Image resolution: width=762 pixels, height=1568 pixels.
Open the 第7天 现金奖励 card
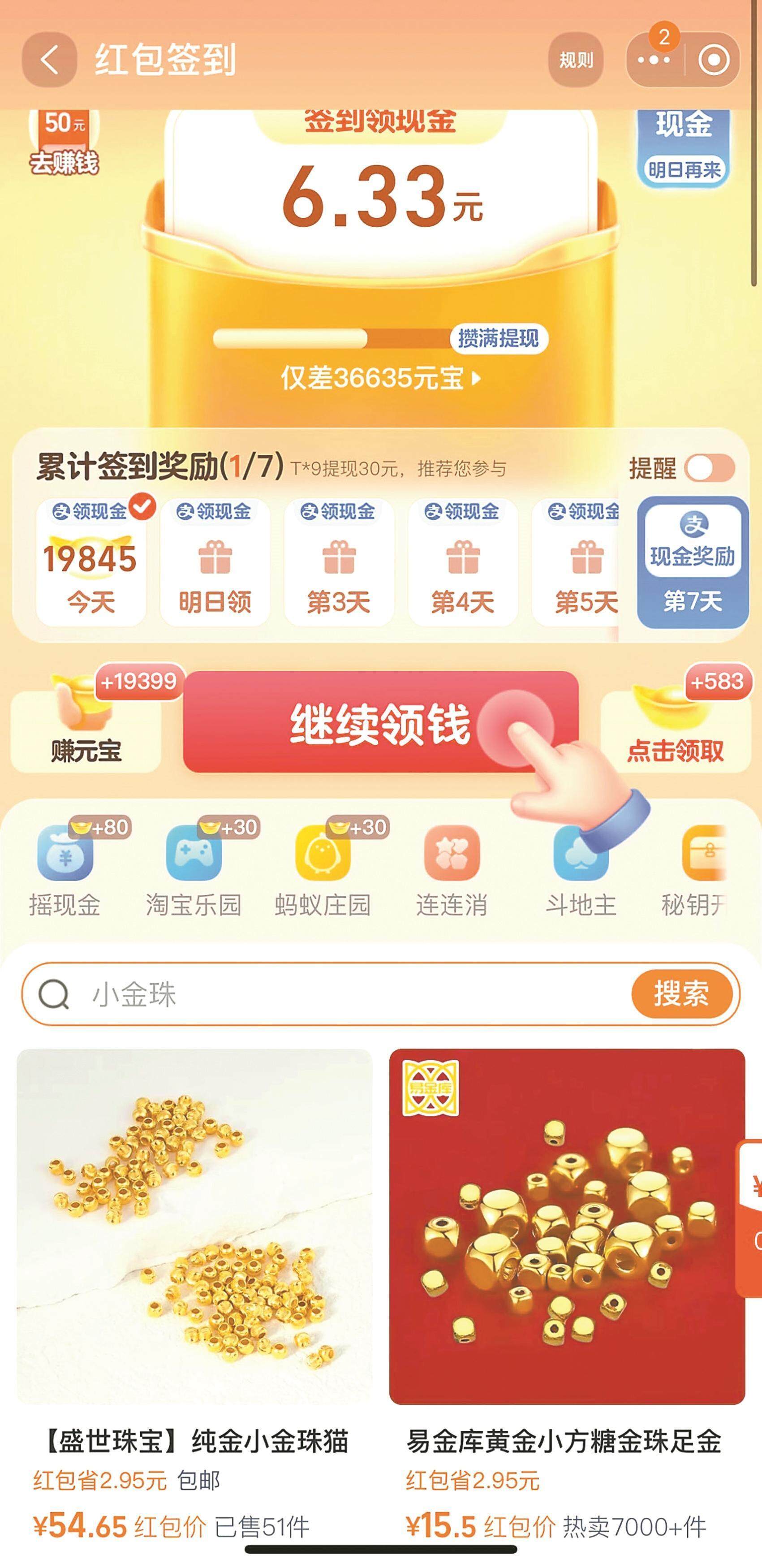692,561
